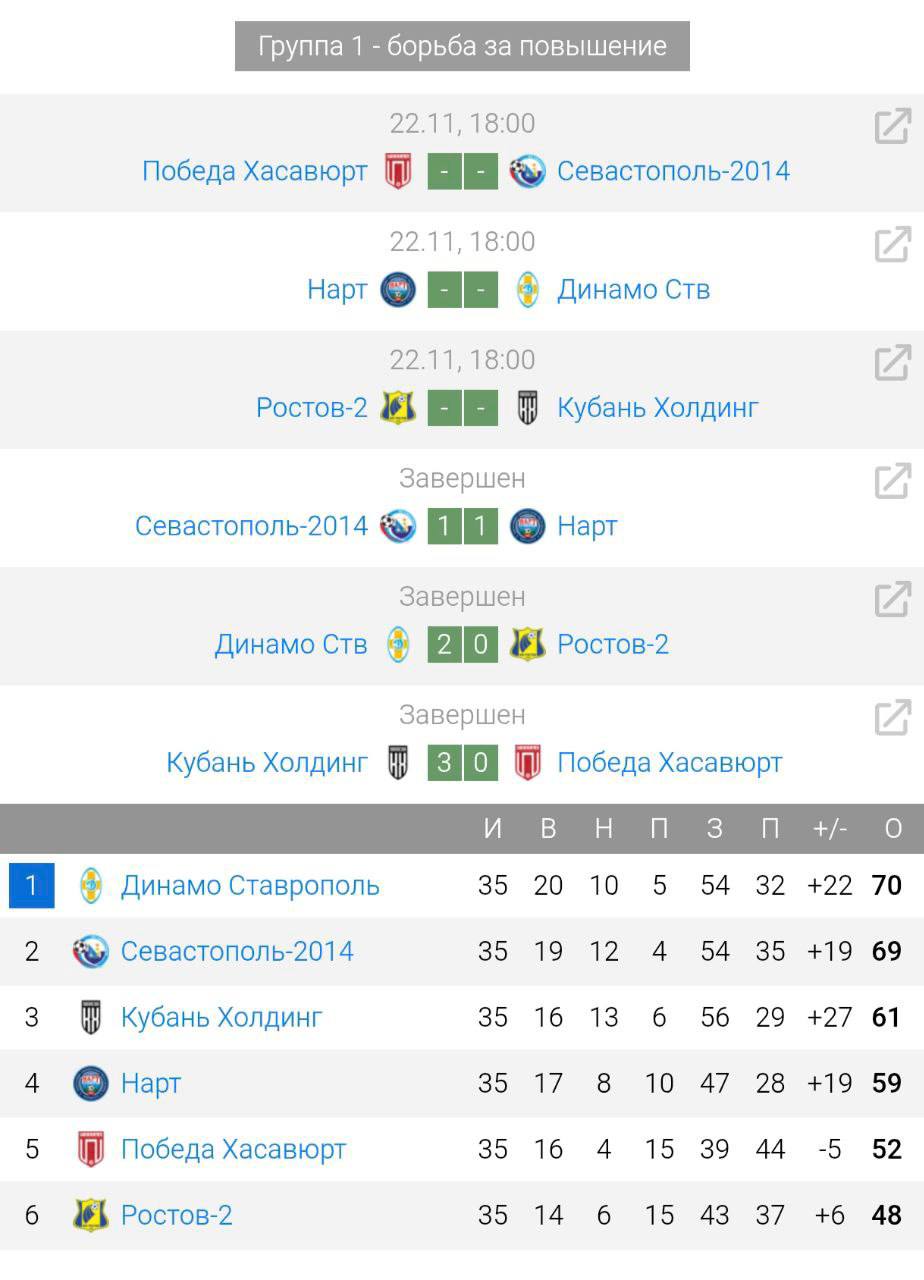Select the Группа 1 - борьба за повышение header
The image size is (924, 1280).
(462, 46)
